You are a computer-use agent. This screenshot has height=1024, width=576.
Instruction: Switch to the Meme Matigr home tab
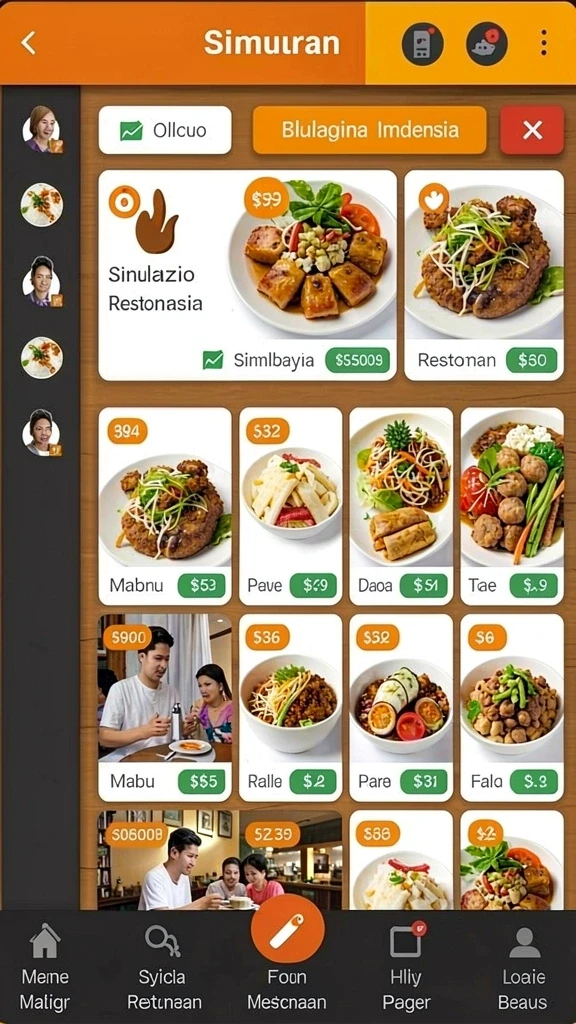click(44, 967)
